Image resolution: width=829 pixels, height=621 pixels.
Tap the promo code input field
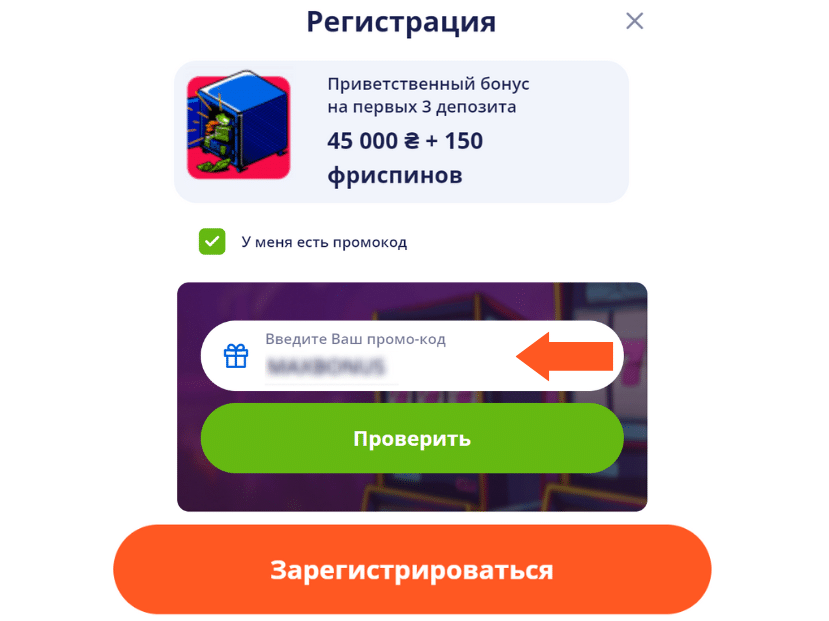click(x=380, y=357)
